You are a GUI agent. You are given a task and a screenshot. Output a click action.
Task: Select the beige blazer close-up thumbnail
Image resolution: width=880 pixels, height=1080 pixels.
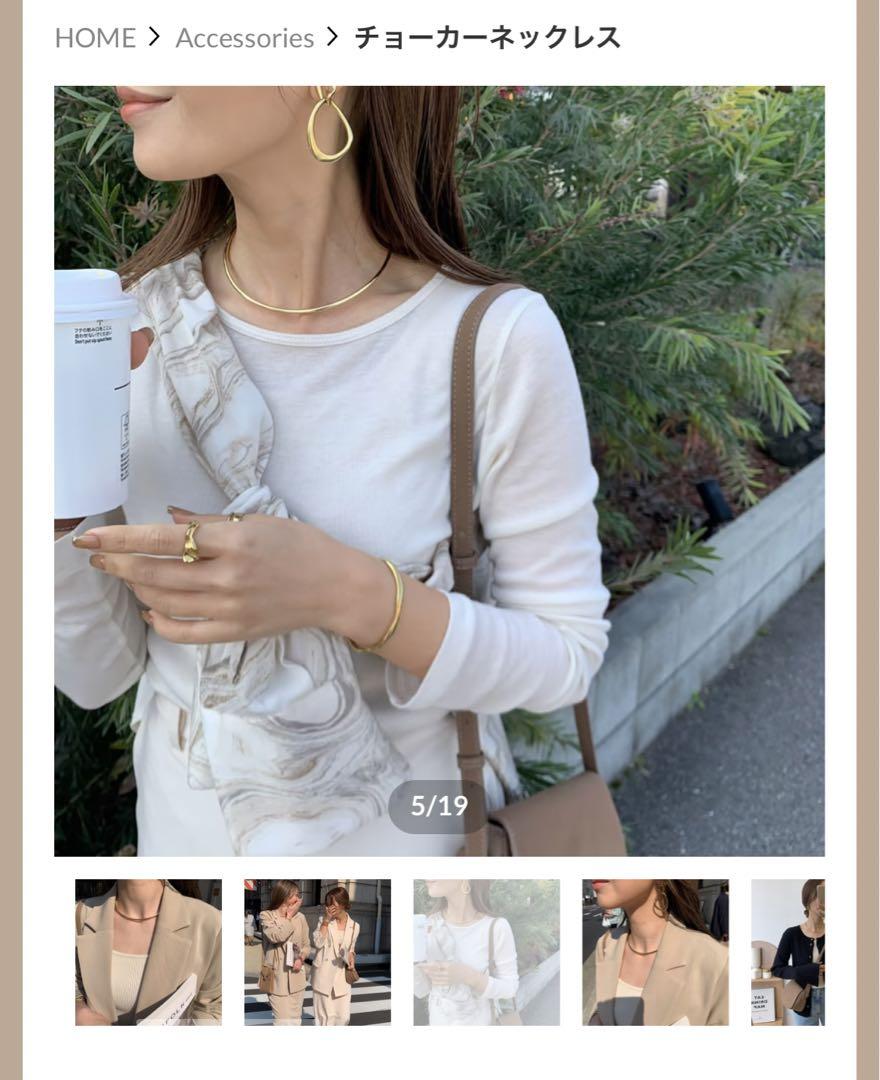(148, 952)
